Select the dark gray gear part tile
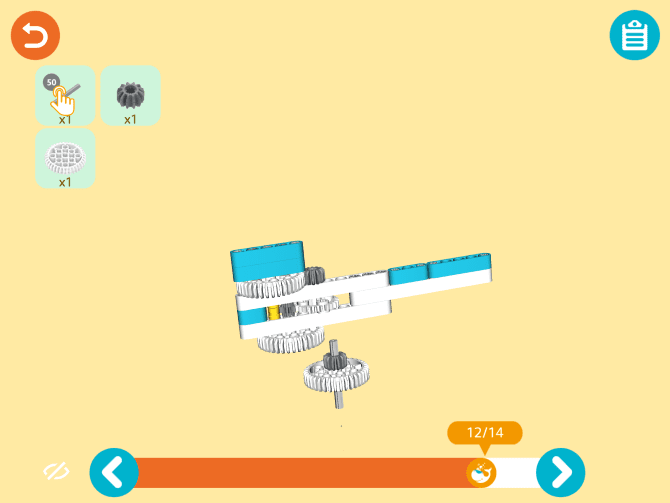Viewport: 670px width, 503px height. coord(130,96)
